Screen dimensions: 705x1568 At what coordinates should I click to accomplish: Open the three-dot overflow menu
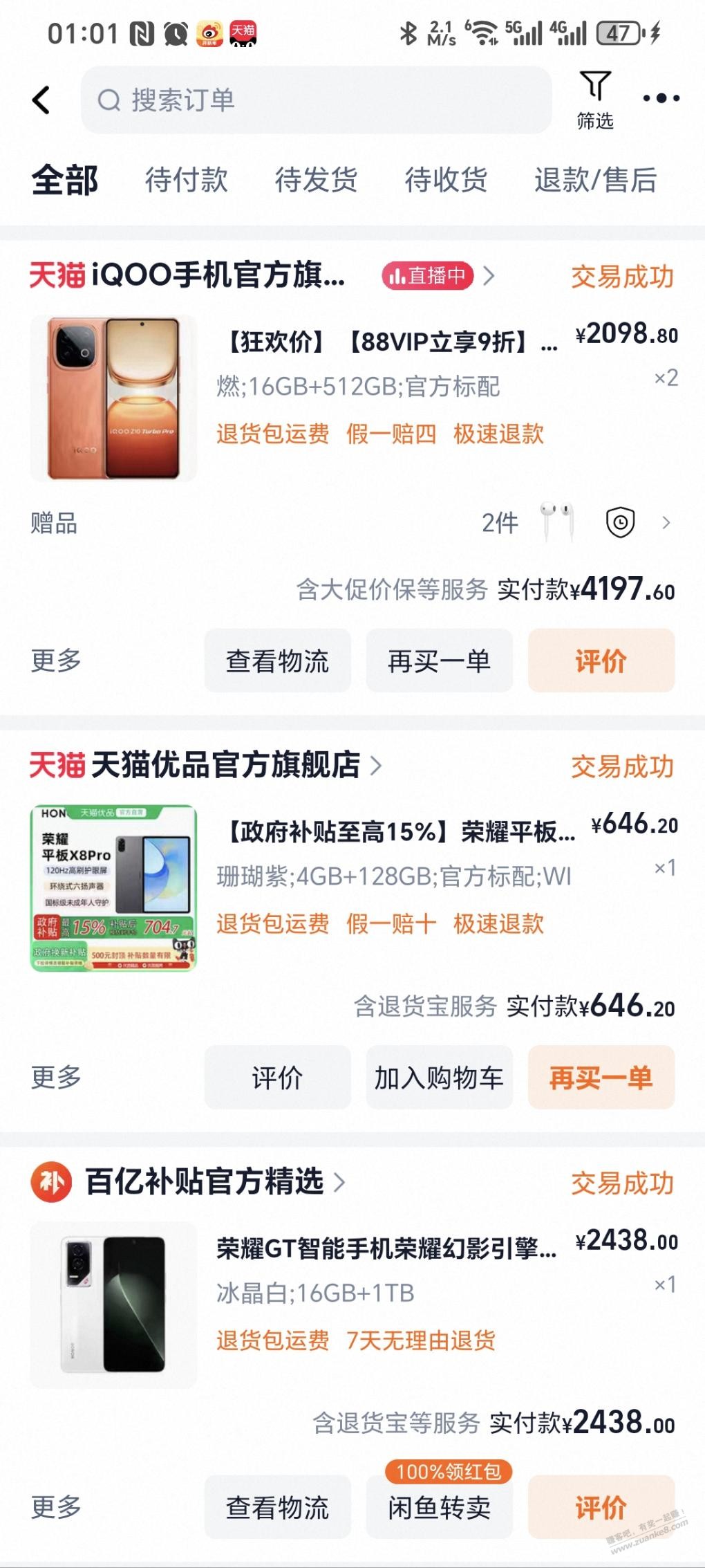pyautogui.click(x=661, y=99)
